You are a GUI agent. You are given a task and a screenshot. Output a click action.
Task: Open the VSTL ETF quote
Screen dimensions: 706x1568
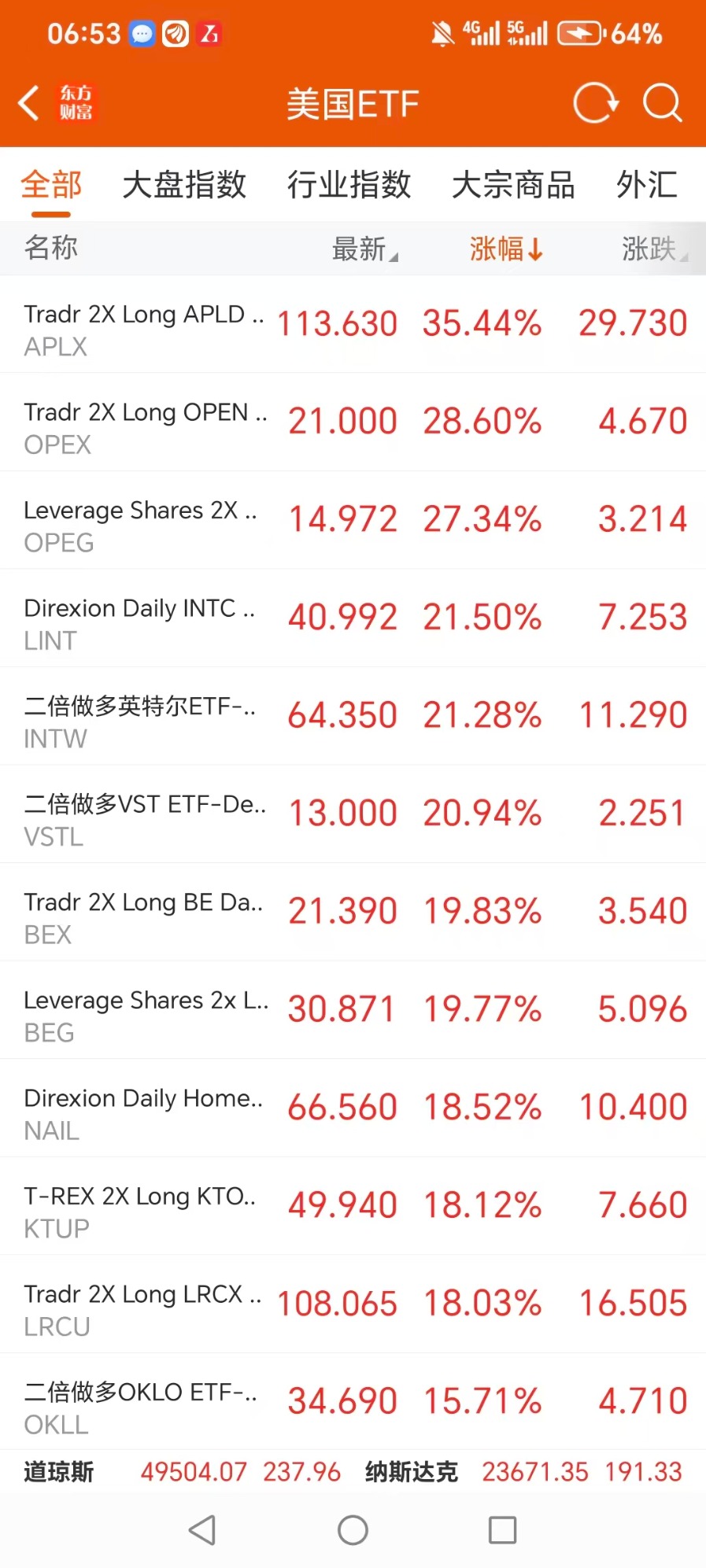(x=353, y=814)
